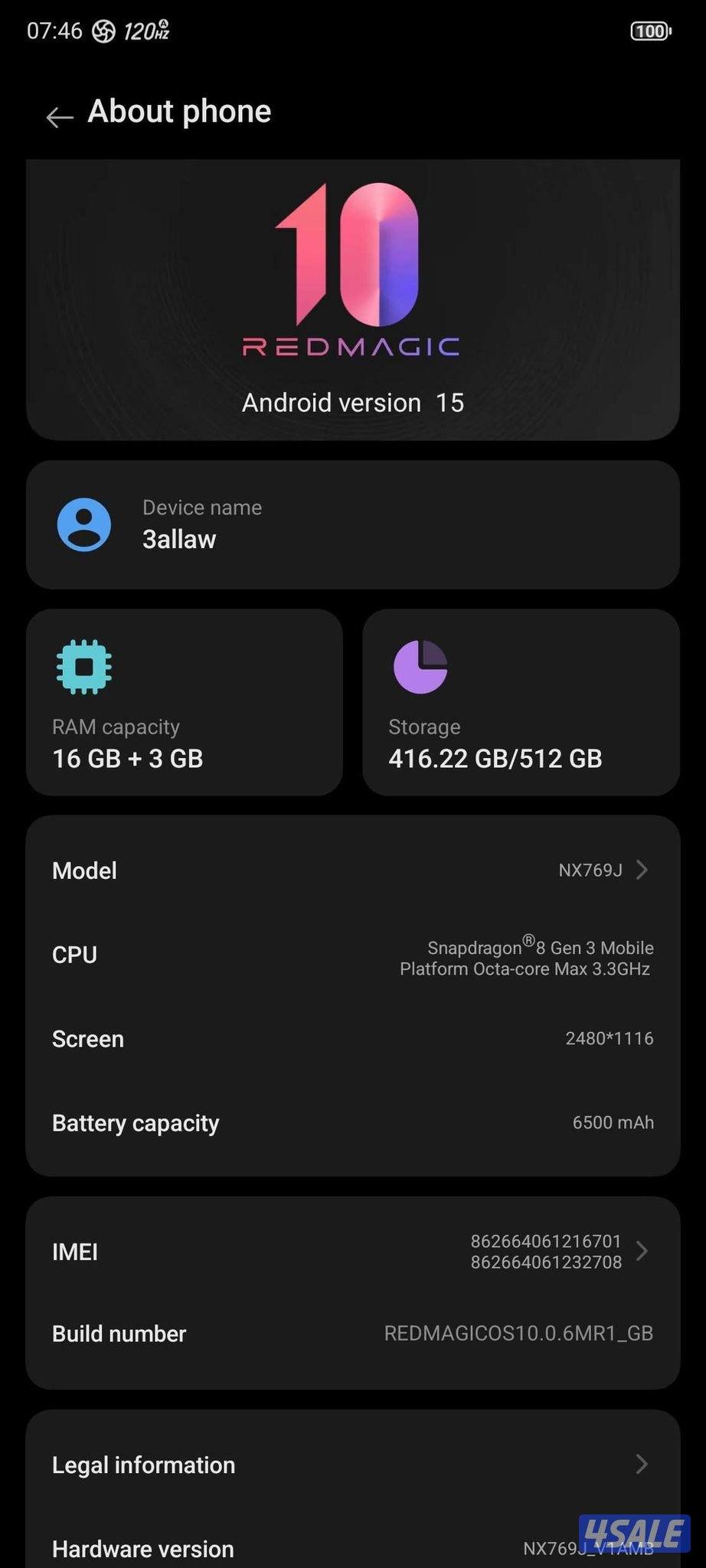This screenshot has height=1568, width=706.
Task: Tap the Android version 15 banner
Action: [x=352, y=402]
